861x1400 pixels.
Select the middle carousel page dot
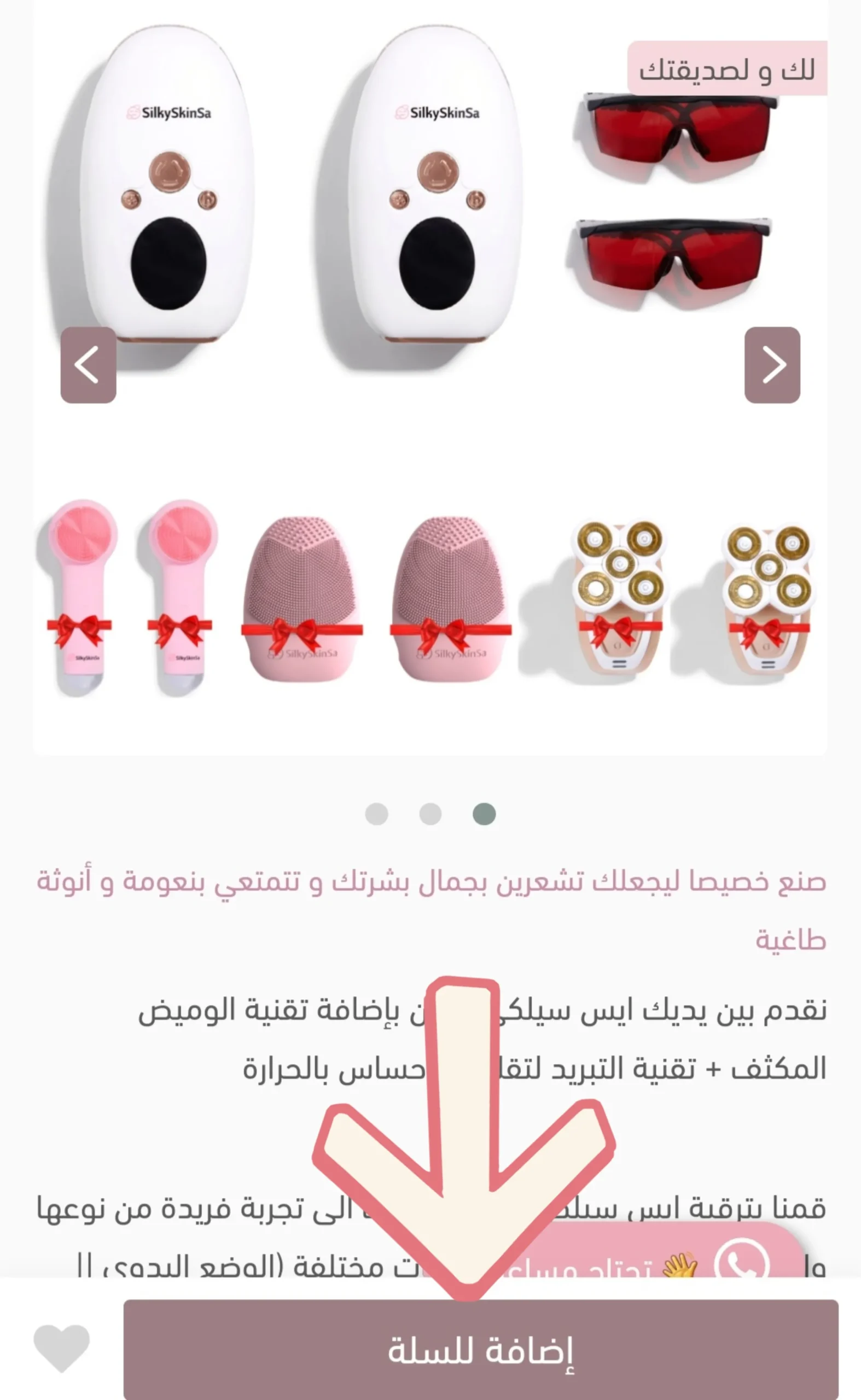[x=430, y=814]
